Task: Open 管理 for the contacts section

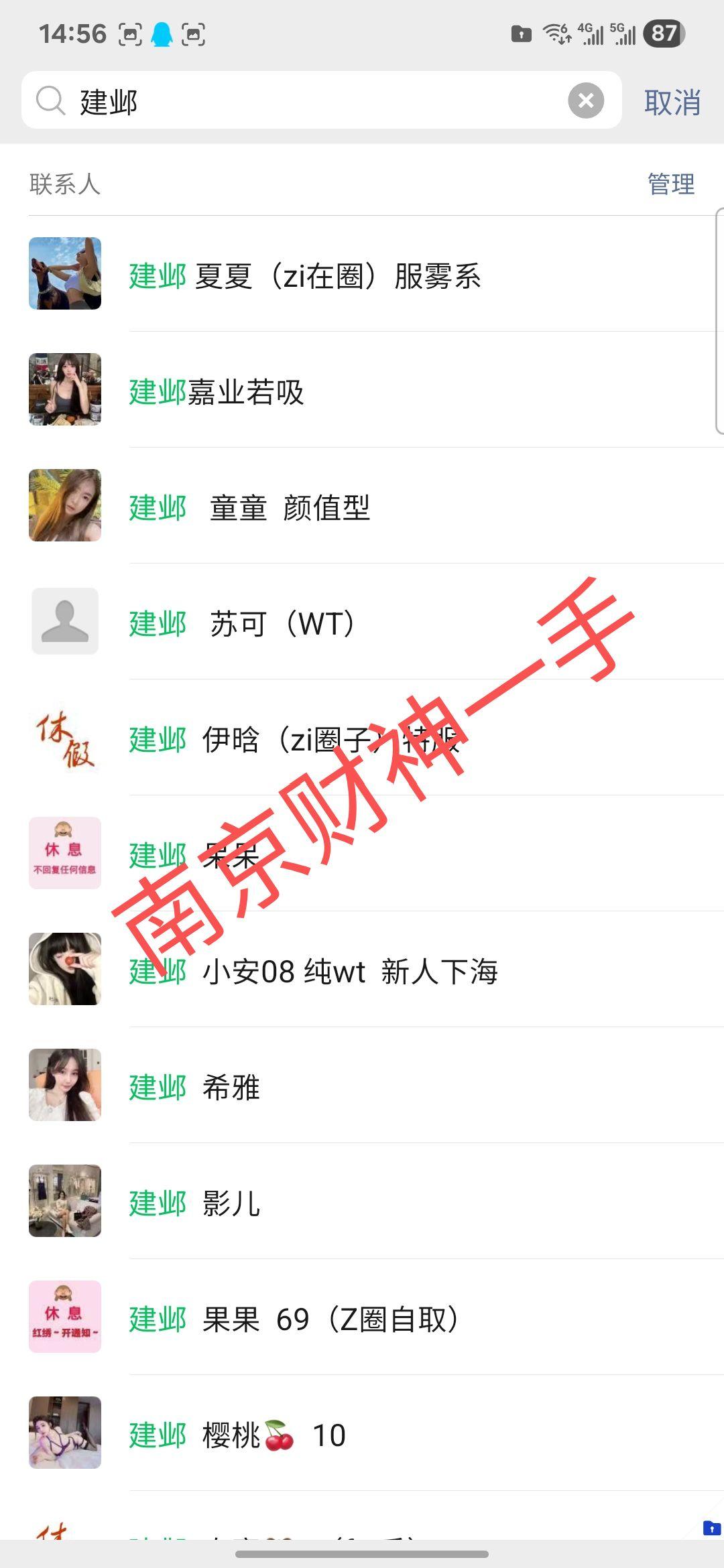Action: pos(670,184)
